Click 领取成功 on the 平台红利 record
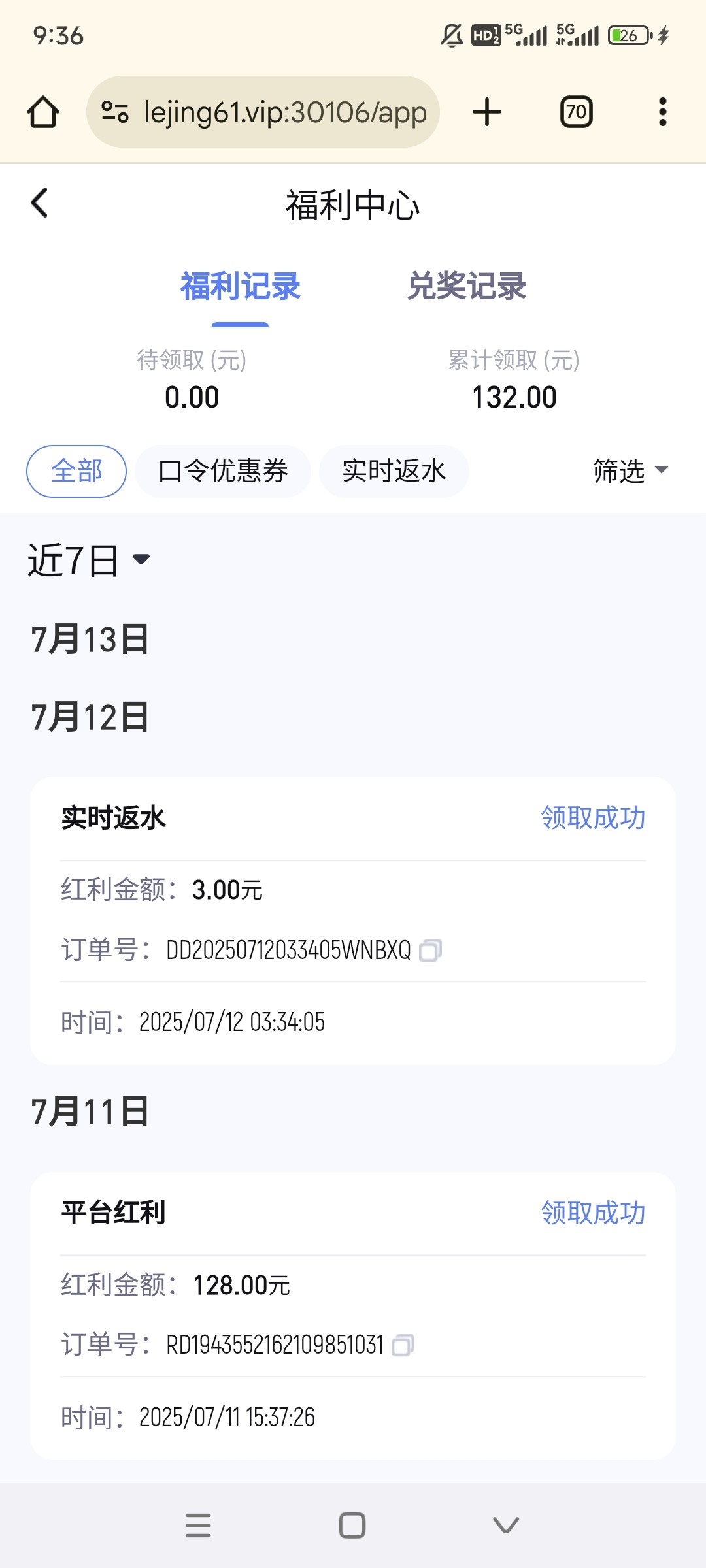This screenshot has height=1568, width=706. (x=593, y=1212)
